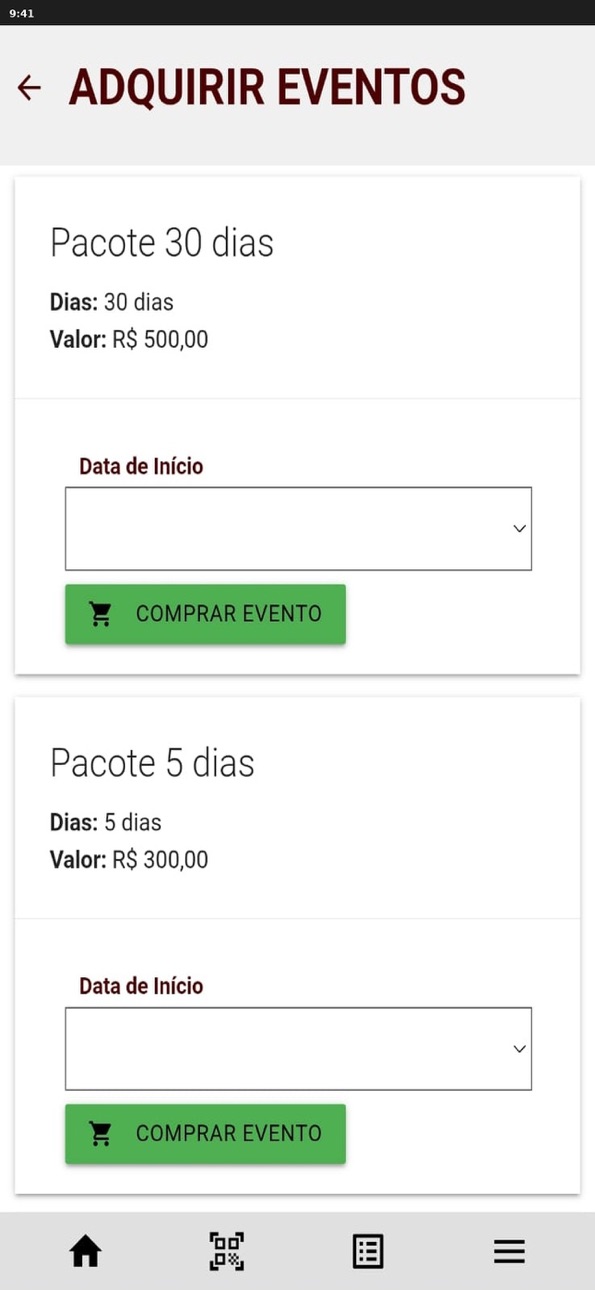Screen dimensions: 595x1290
Task: Buy the Pacote 5 dias event
Action: pyautogui.click(x=205, y=1134)
